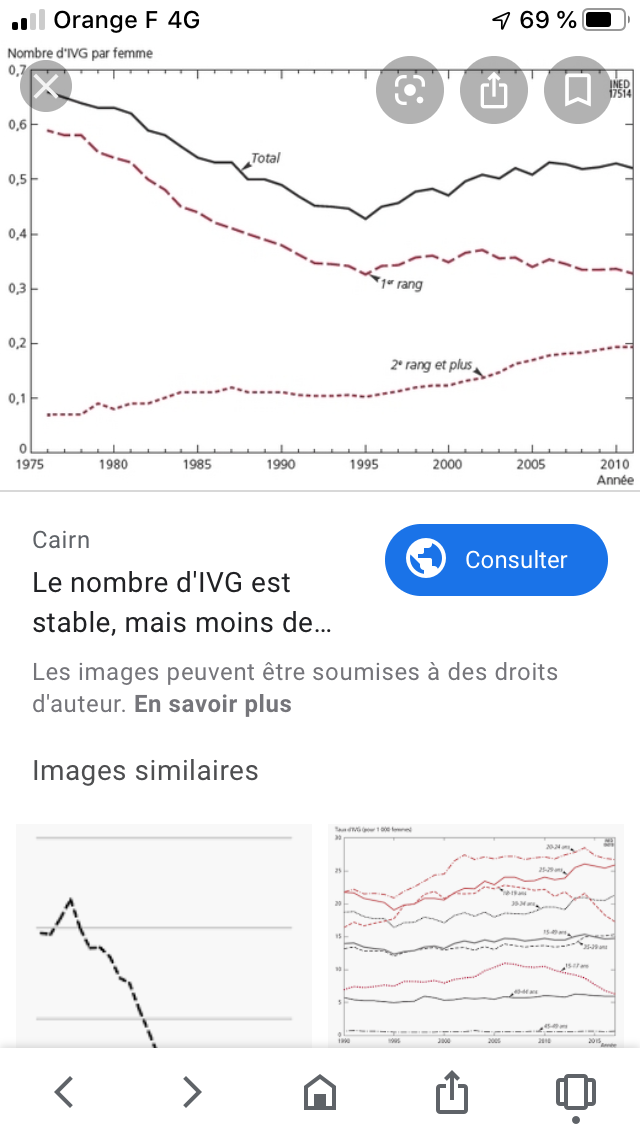Open the similar image with multiple age curves
This screenshot has height=1136, width=640.
(x=476, y=935)
